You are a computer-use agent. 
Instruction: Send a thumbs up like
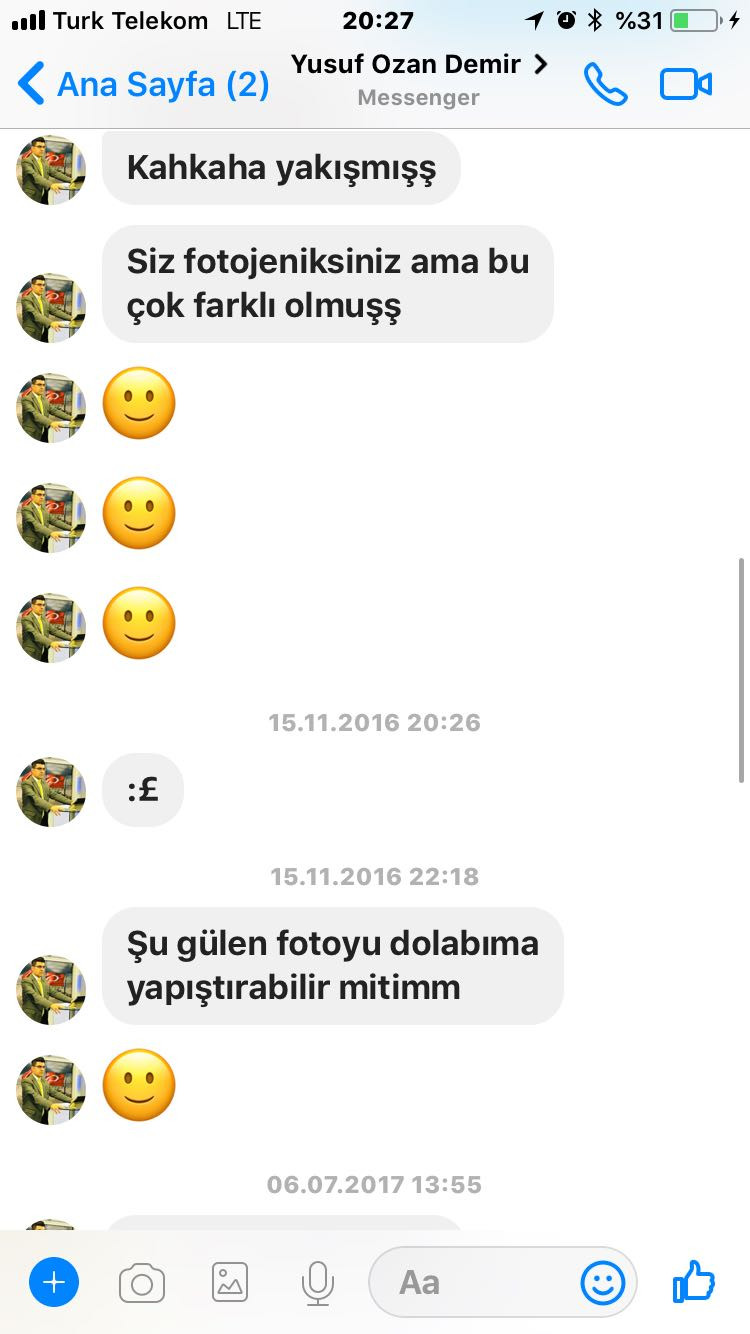(693, 1281)
